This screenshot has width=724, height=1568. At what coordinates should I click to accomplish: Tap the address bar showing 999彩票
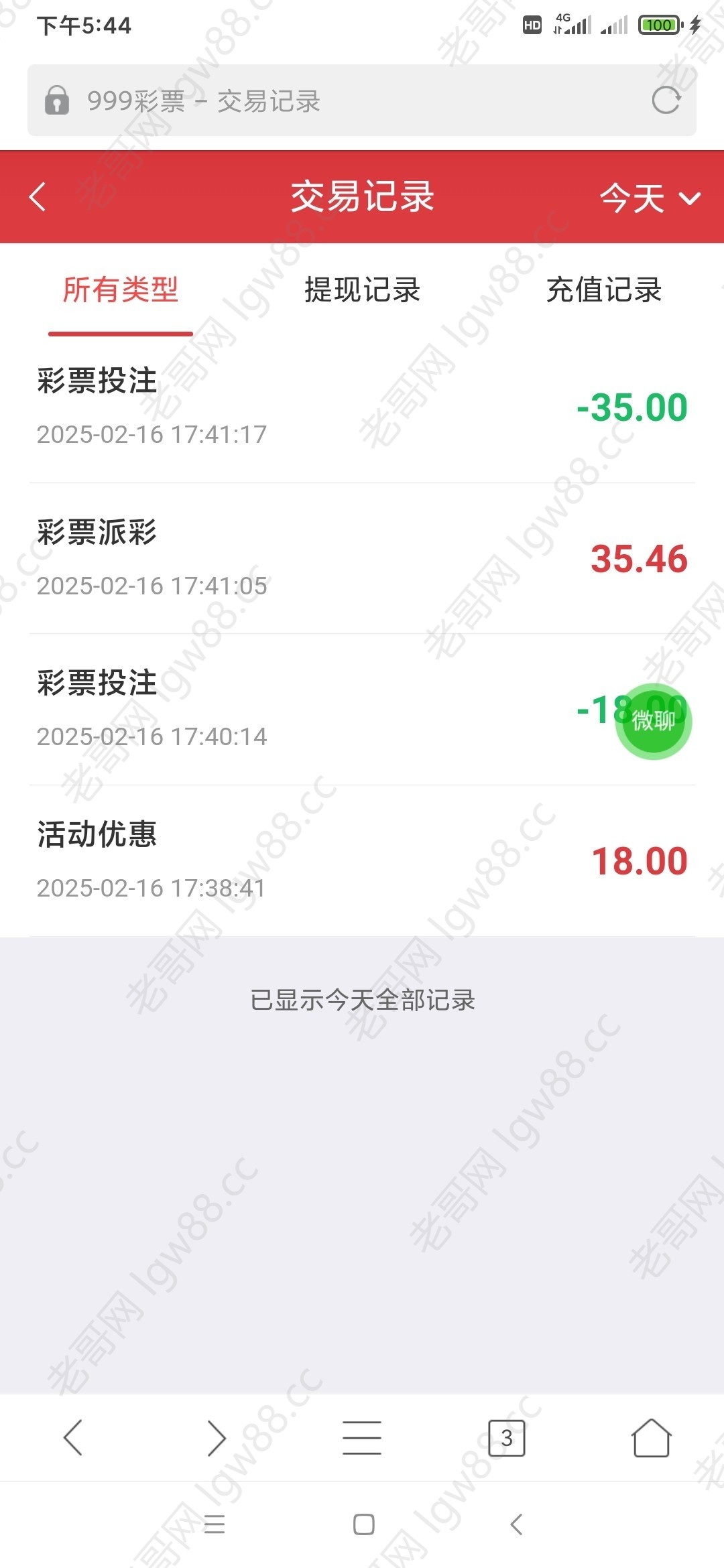point(362,101)
